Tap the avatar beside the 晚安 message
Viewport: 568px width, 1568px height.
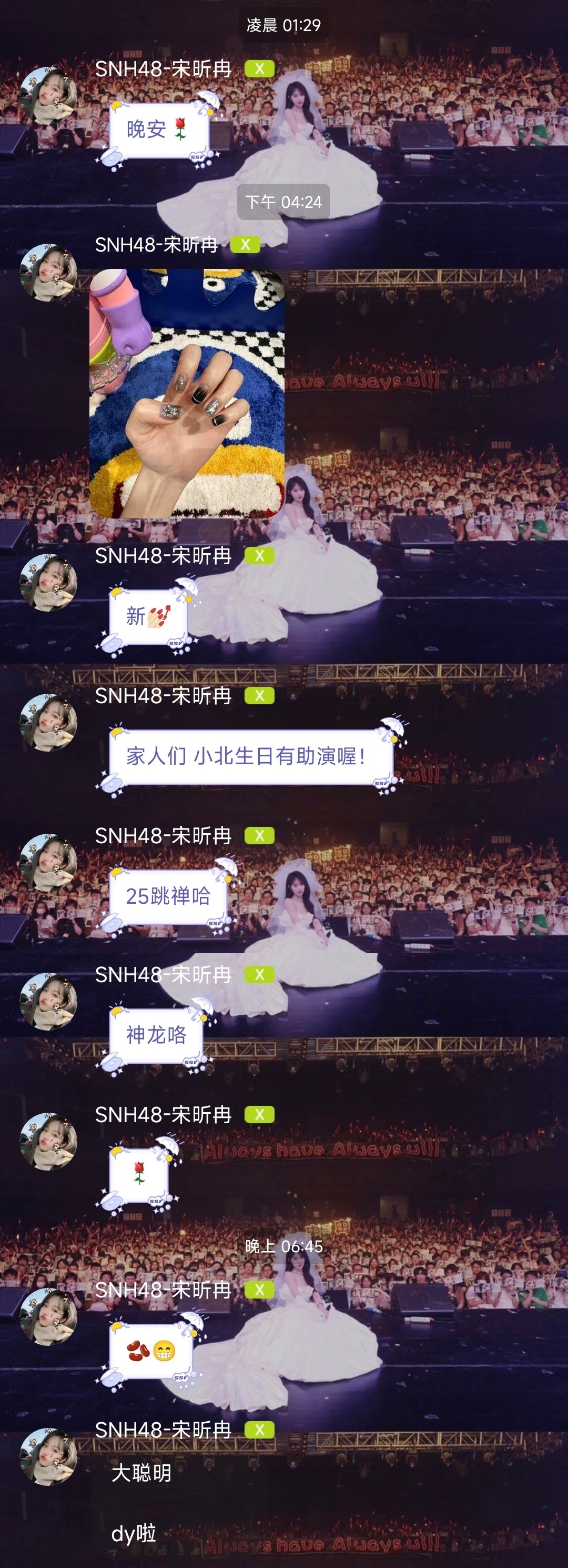(x=49, y=96)
